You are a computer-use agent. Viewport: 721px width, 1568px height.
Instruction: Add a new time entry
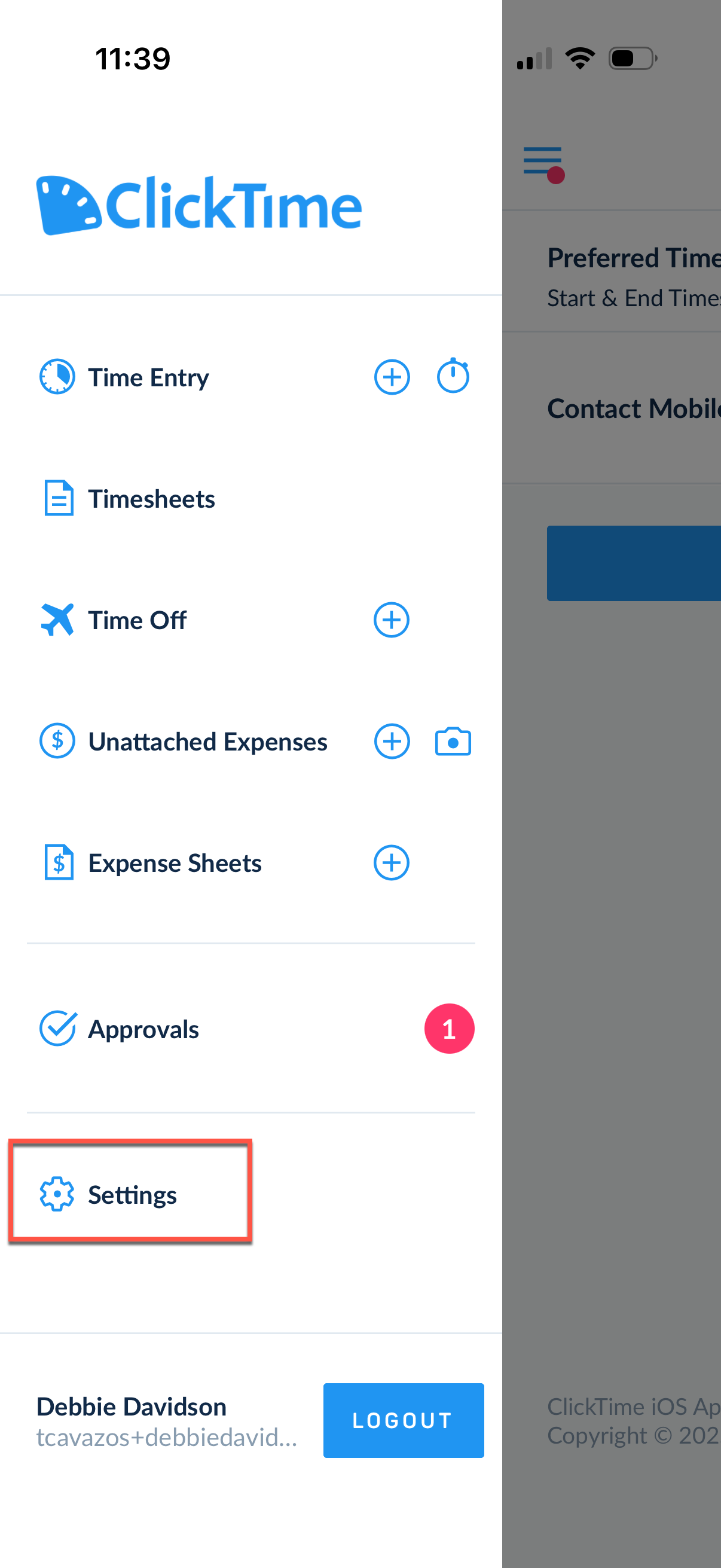[392, 377]
